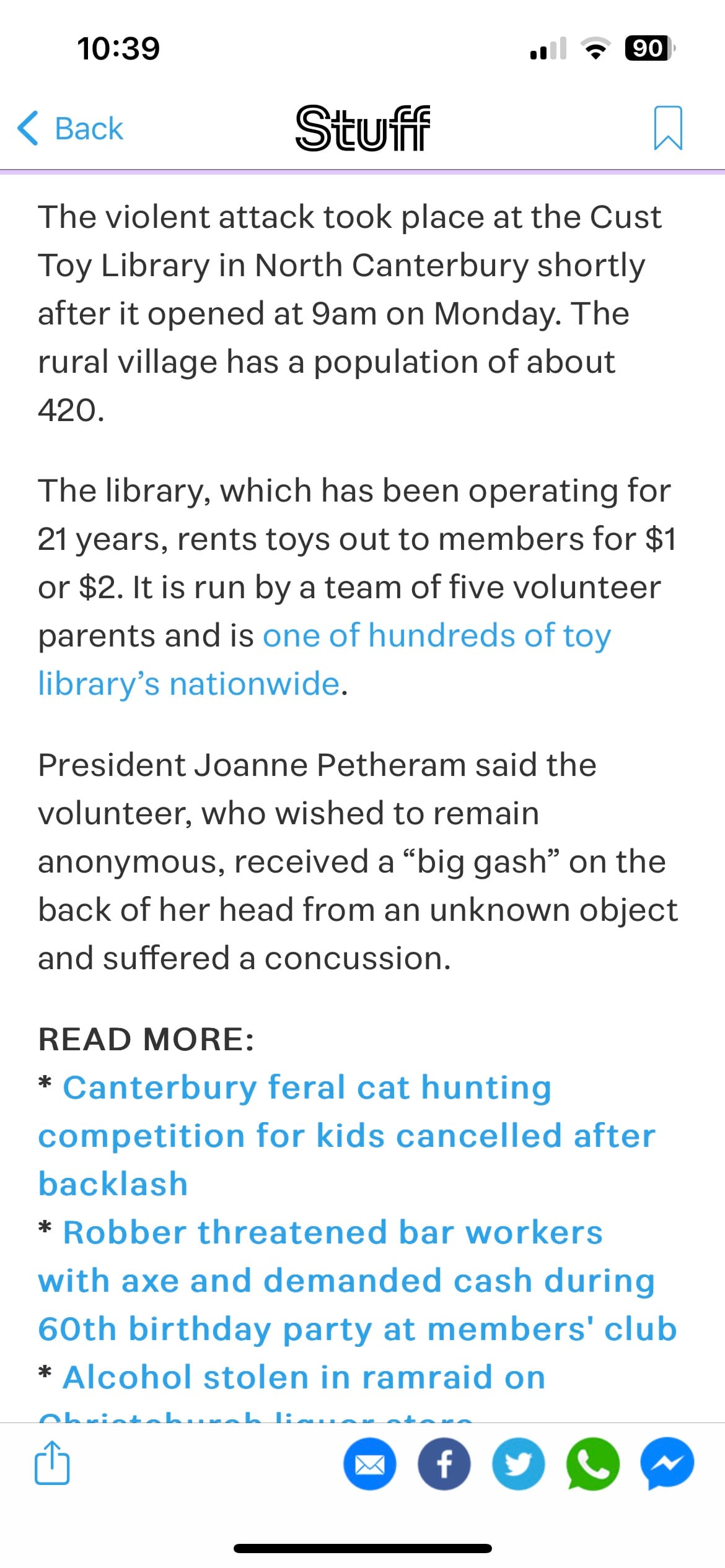The image size is (725, 1568).
Task: Open the alcohol stolen in ramraid article
Action: tap(304, 1379)
